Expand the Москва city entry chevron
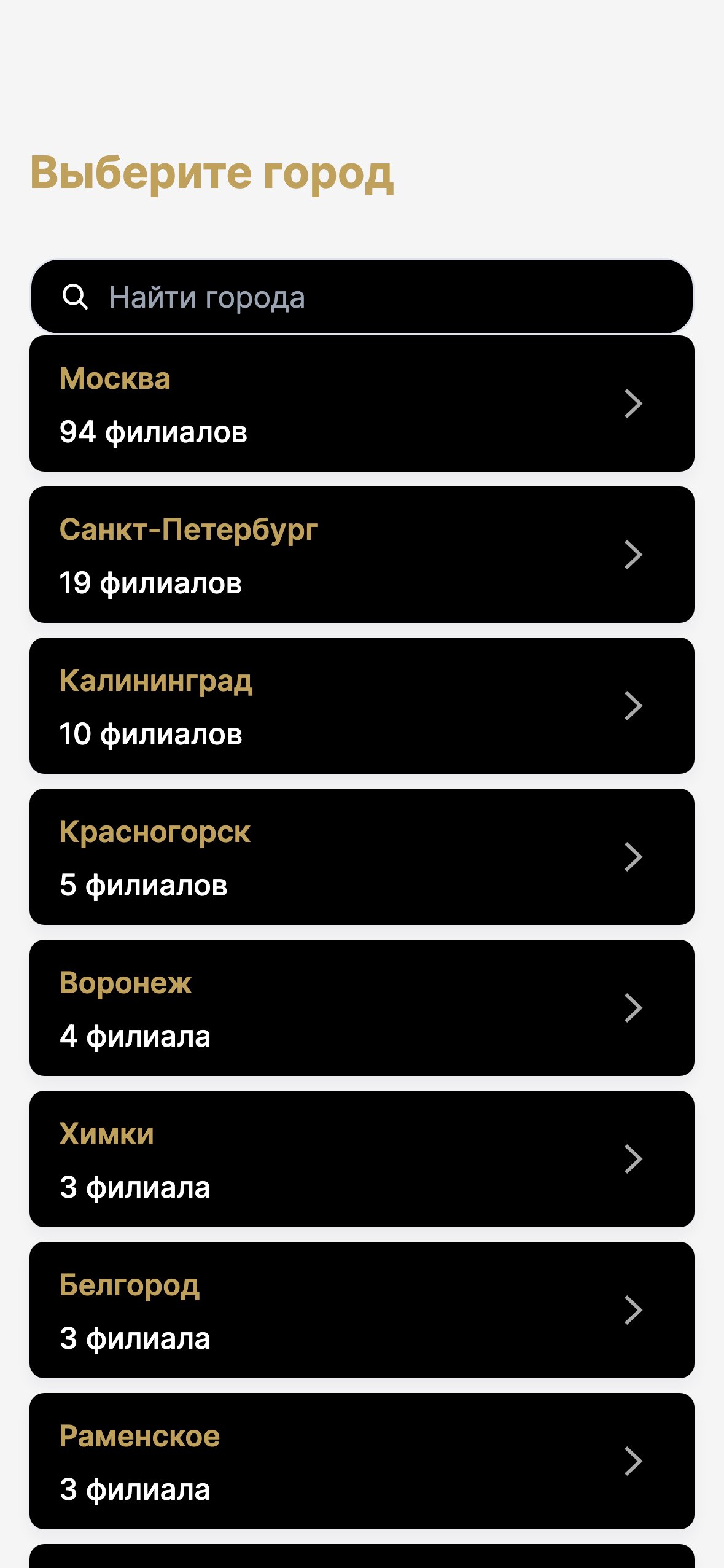724x1568 pixels. click(x=633, y=405)
